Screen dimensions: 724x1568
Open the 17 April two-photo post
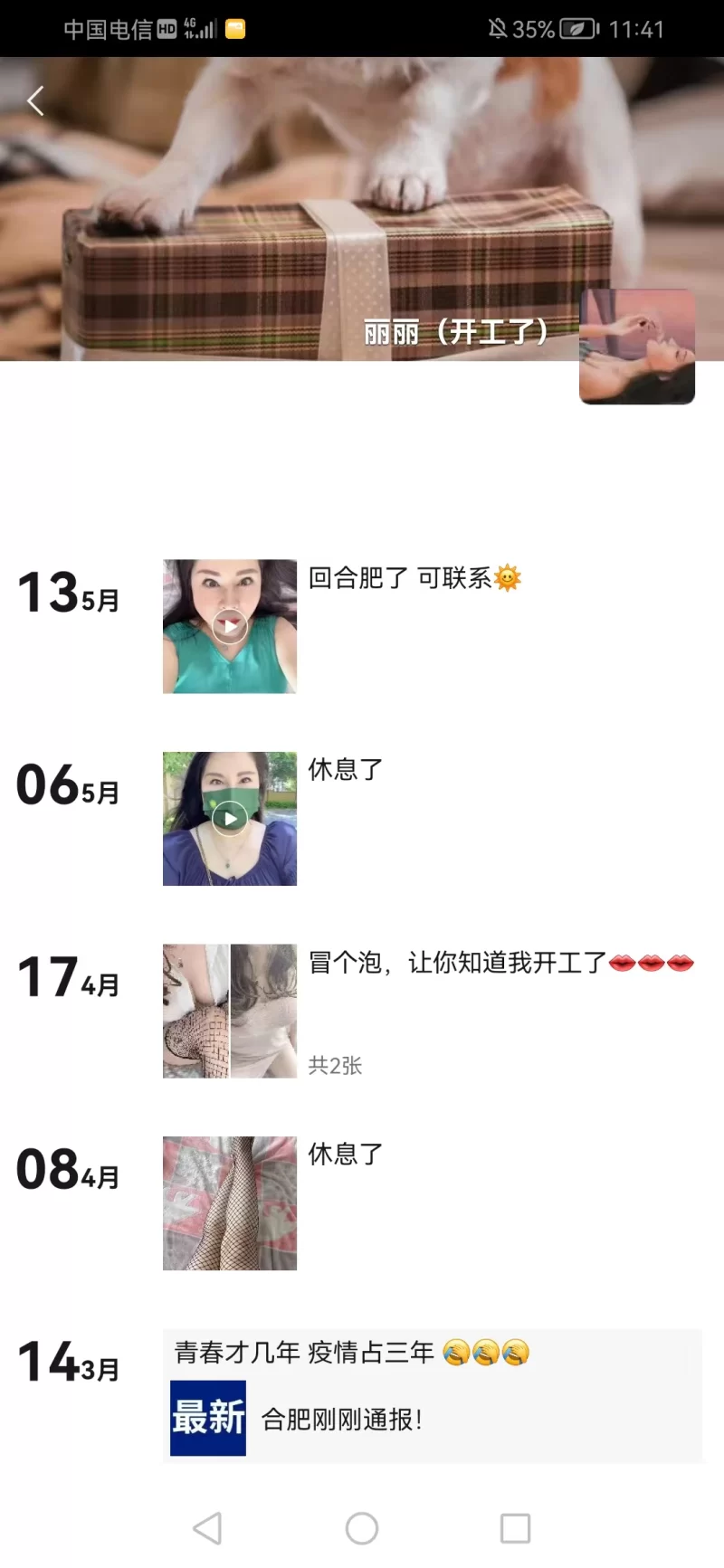pos(230,1011)
